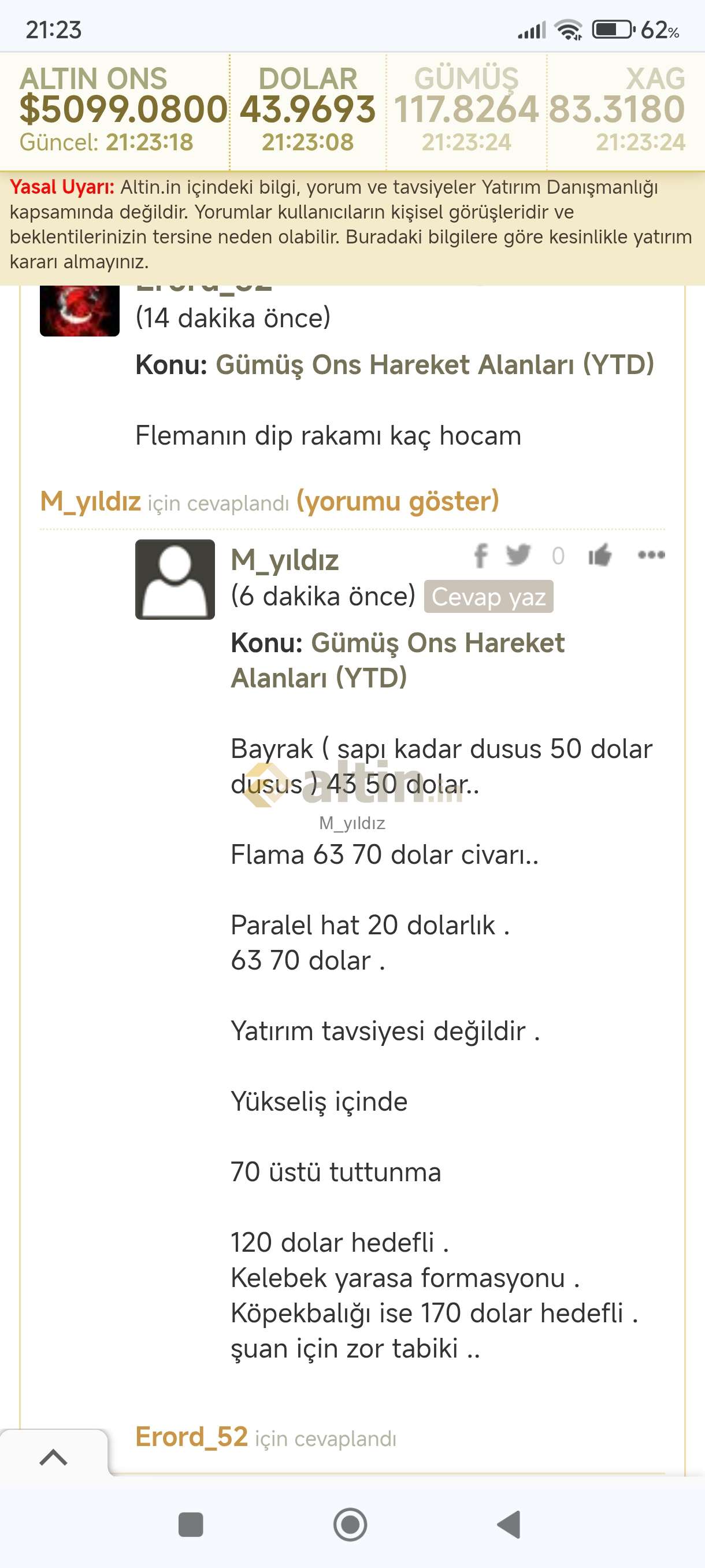This screenshot has height=1568, width=705.
Task: Share M_yıldız's comment on Twitter
Action: [x=518, y=555]
